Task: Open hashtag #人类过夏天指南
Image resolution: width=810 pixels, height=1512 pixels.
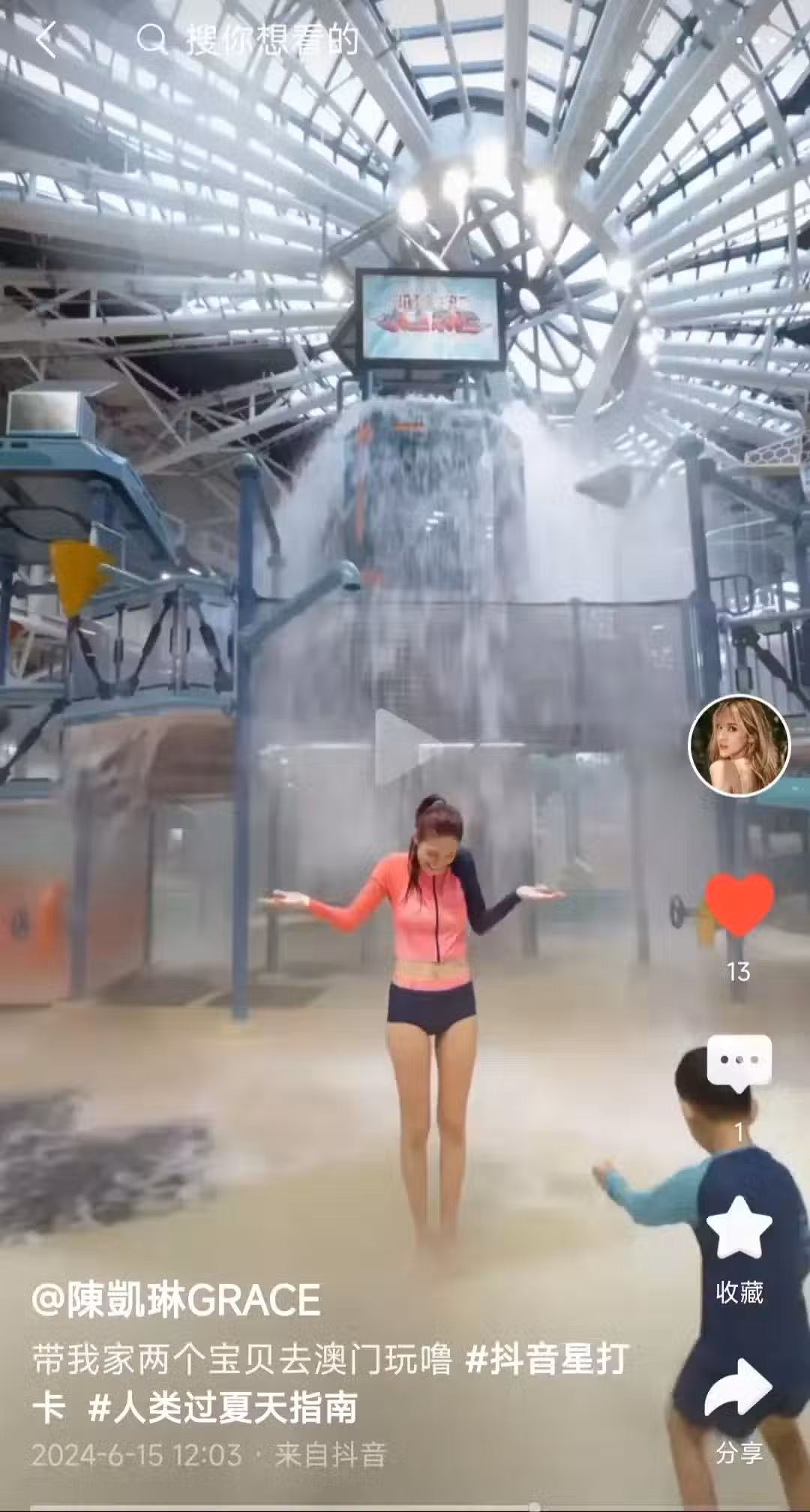Action: click(222, 1408)
